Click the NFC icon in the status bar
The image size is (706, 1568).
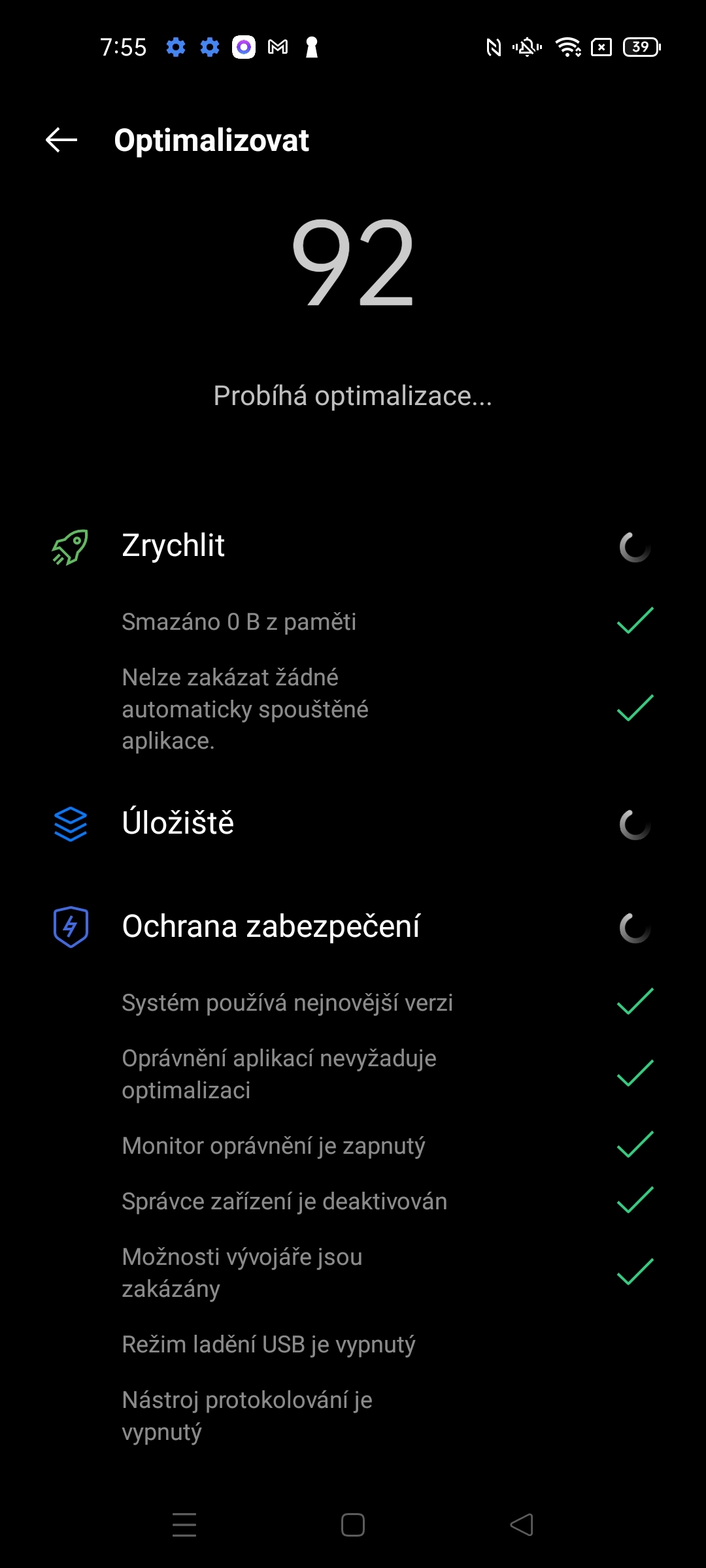coord(492,48)
